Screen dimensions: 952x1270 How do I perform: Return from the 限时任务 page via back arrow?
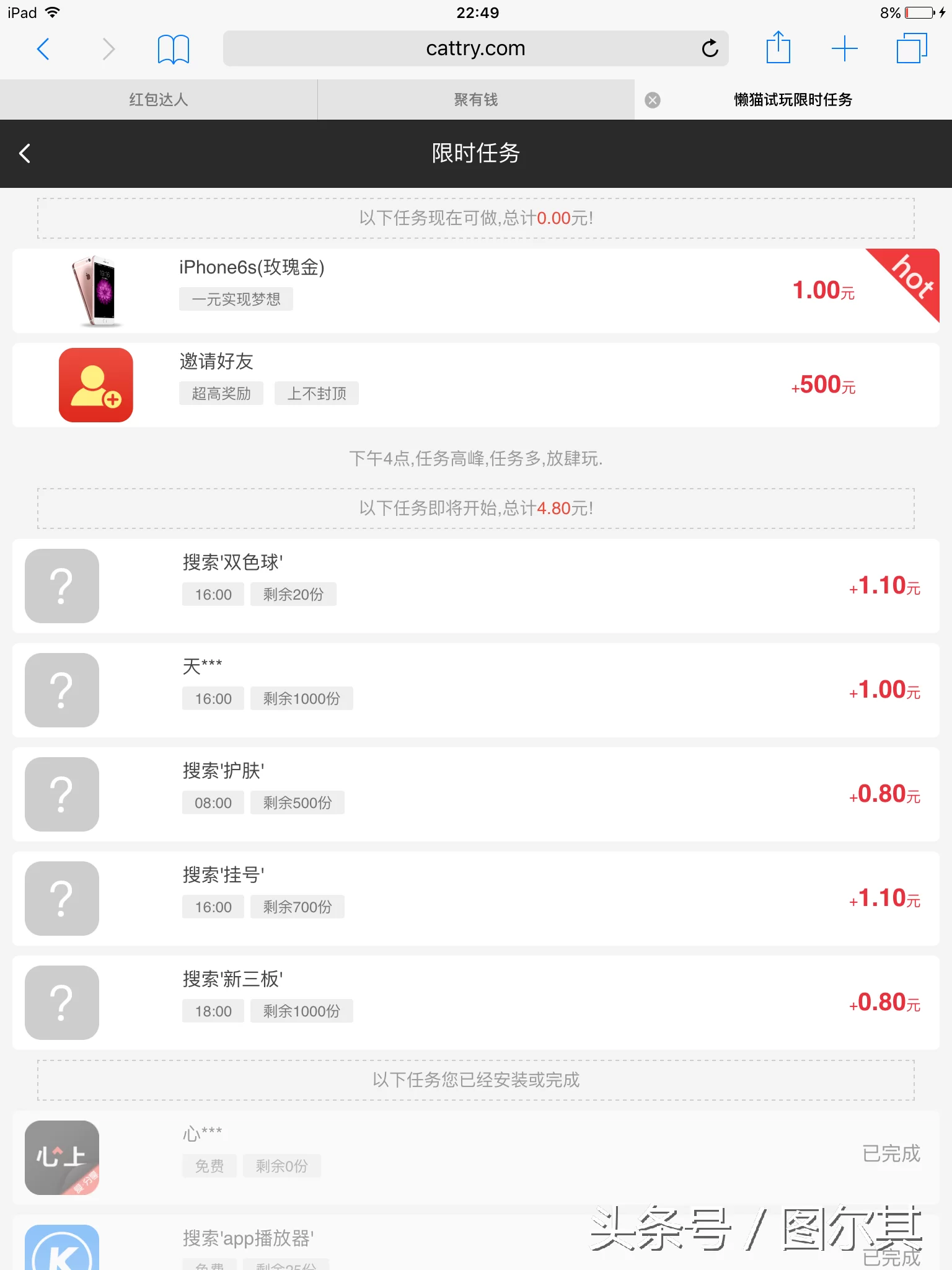click(x=25, y=153)
